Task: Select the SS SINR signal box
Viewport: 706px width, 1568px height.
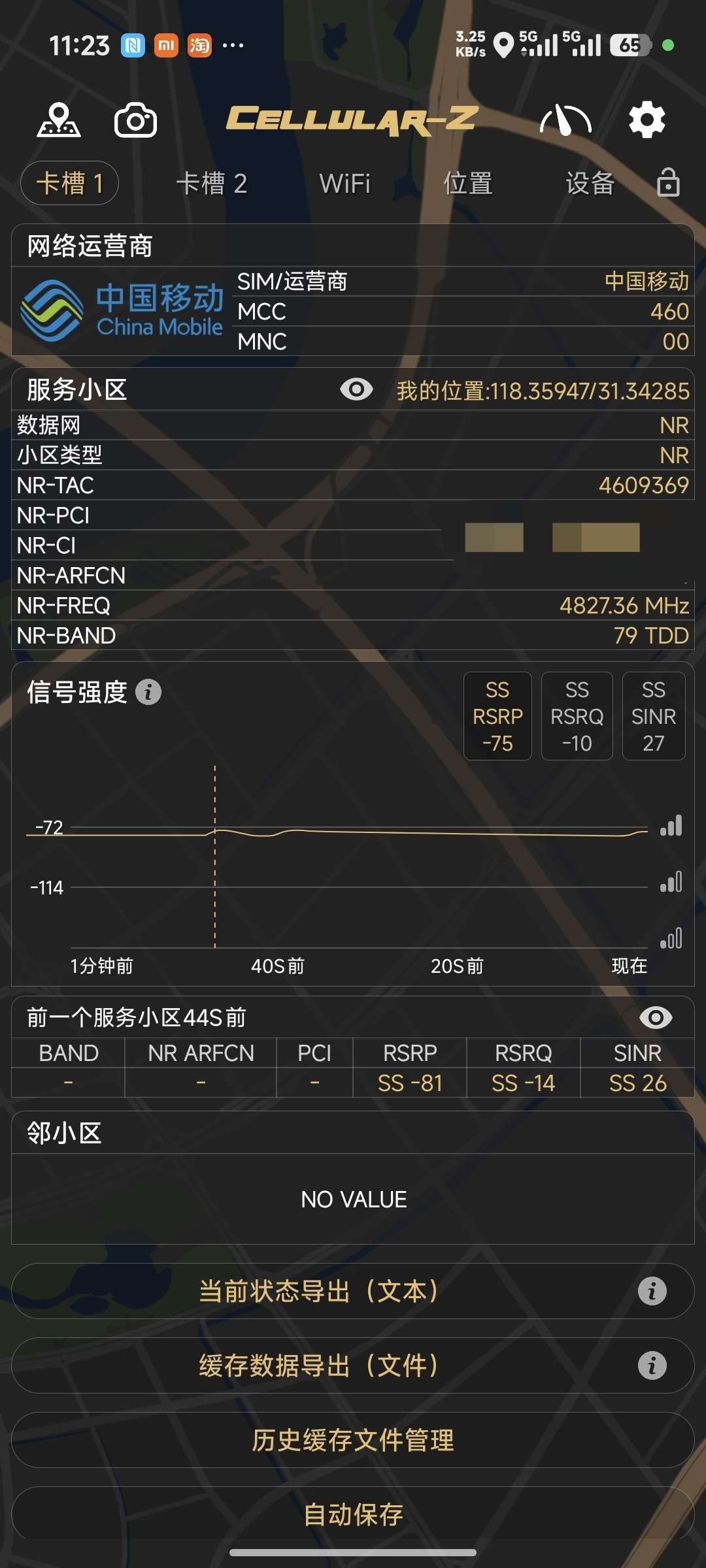Action: [x=653, y=716]
